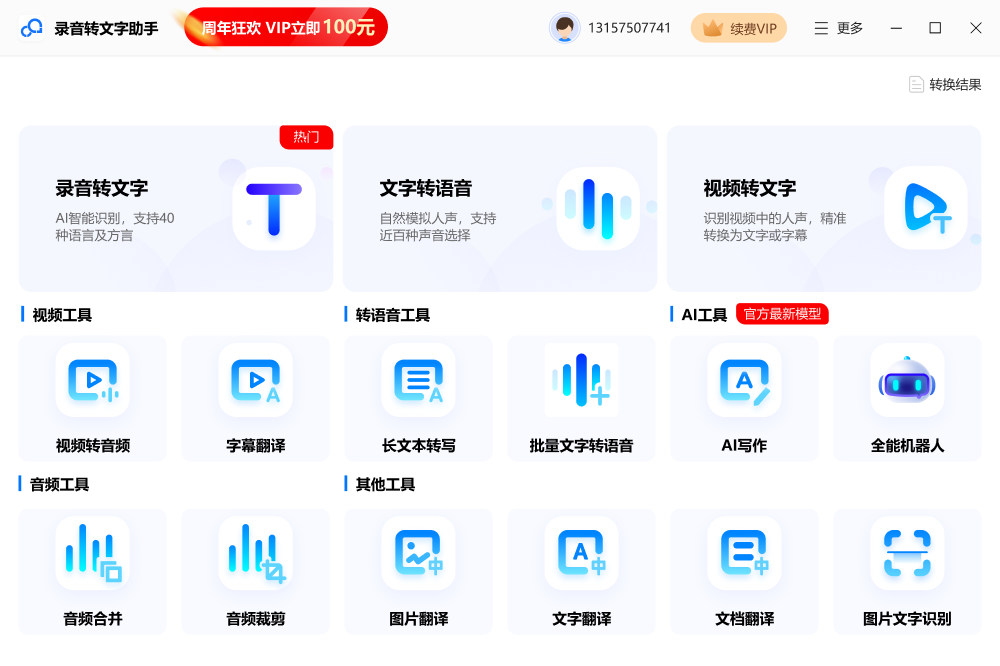
Task: Open 长文本转写 tool
Action: (419, 398)
